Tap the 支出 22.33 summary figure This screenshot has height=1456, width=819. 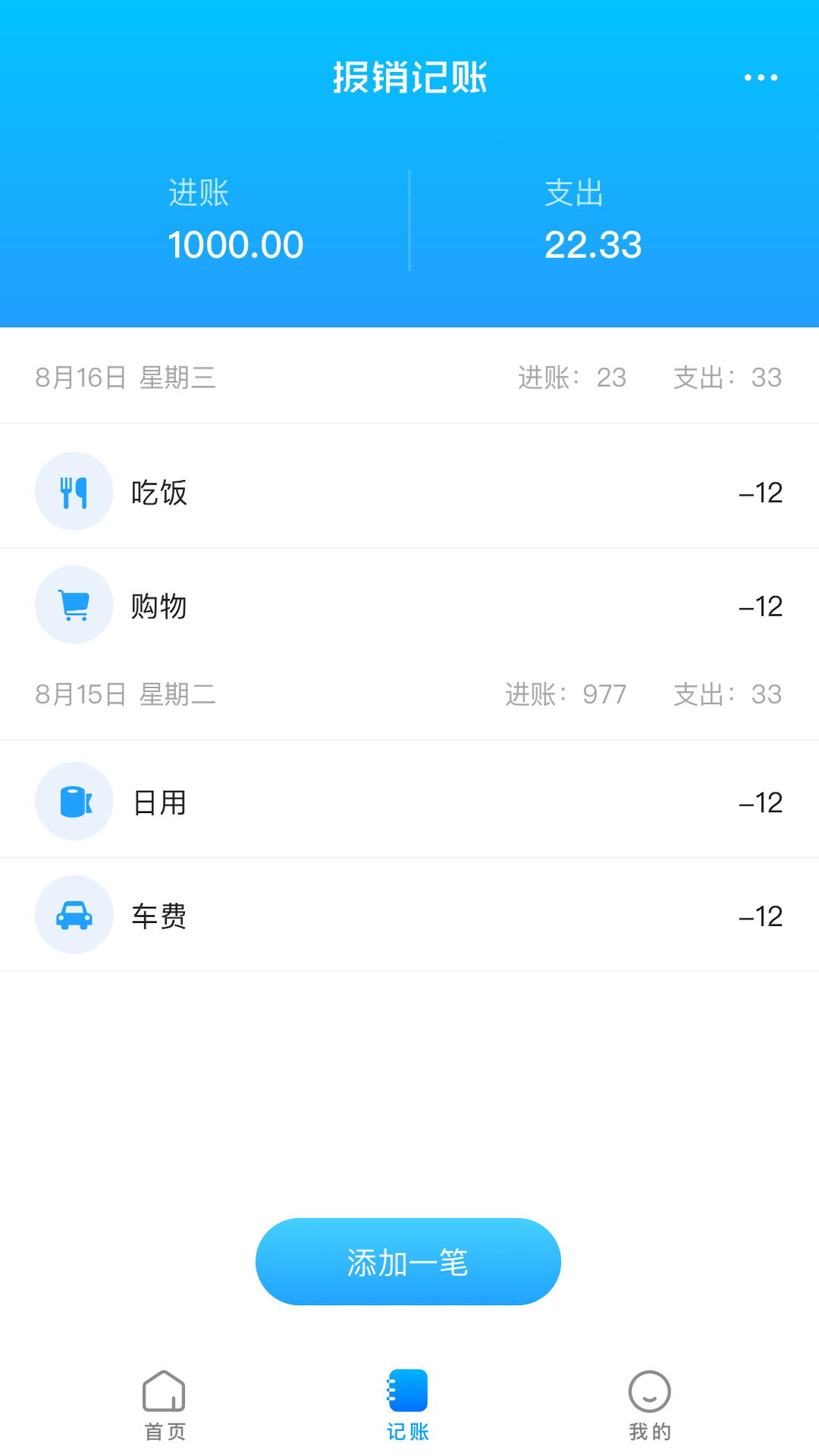(x=593, y=243)
